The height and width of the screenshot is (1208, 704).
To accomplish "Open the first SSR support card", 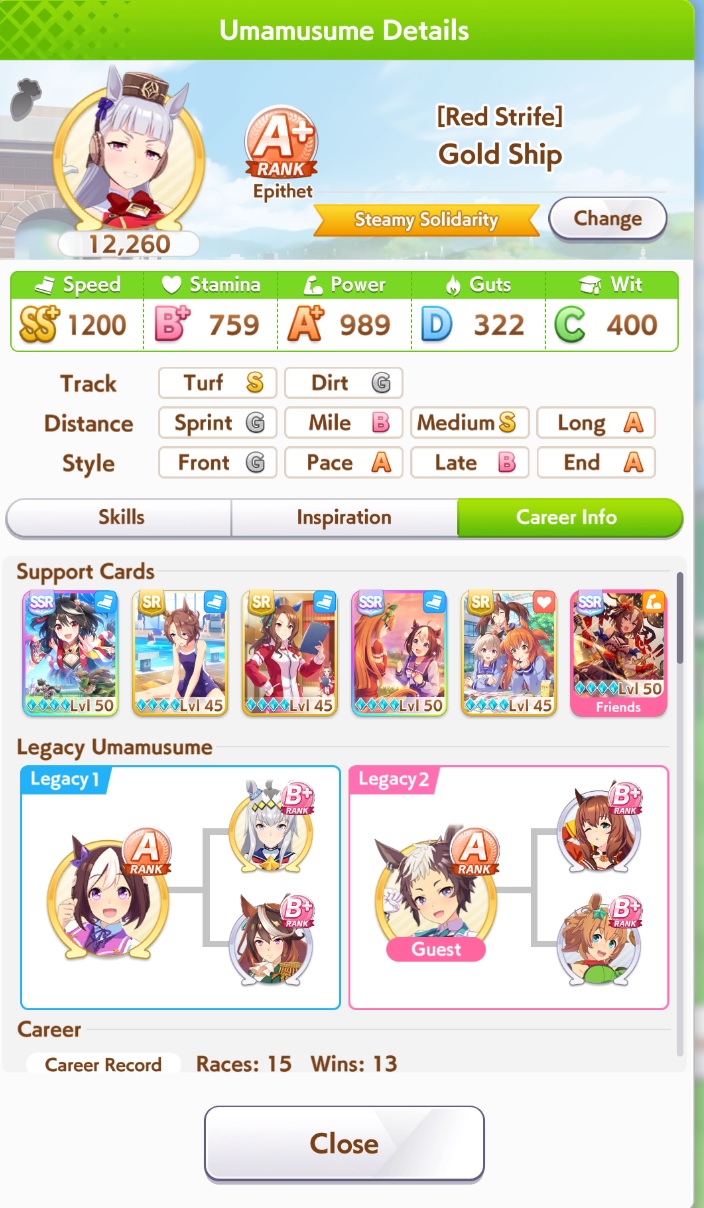I will point(70,652).
